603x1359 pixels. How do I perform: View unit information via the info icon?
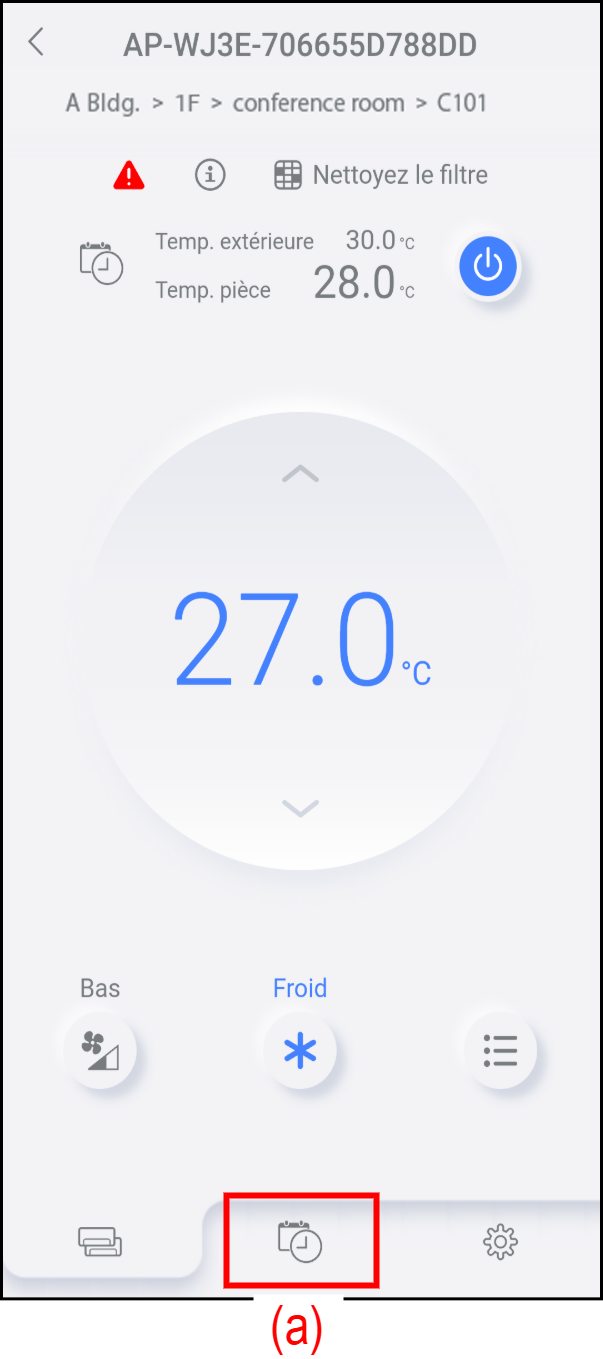click(209, 176)
